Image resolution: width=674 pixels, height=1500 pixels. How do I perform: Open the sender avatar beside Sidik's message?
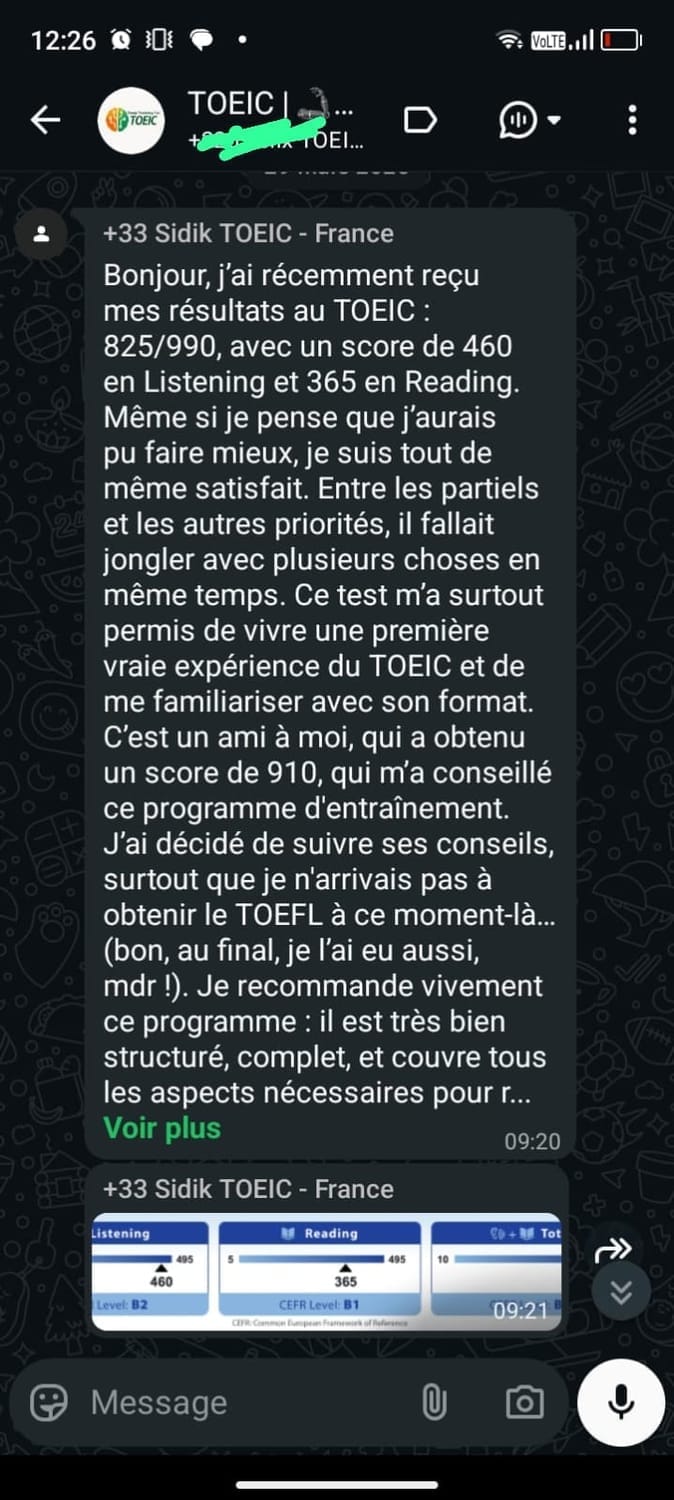pos(41,235)
